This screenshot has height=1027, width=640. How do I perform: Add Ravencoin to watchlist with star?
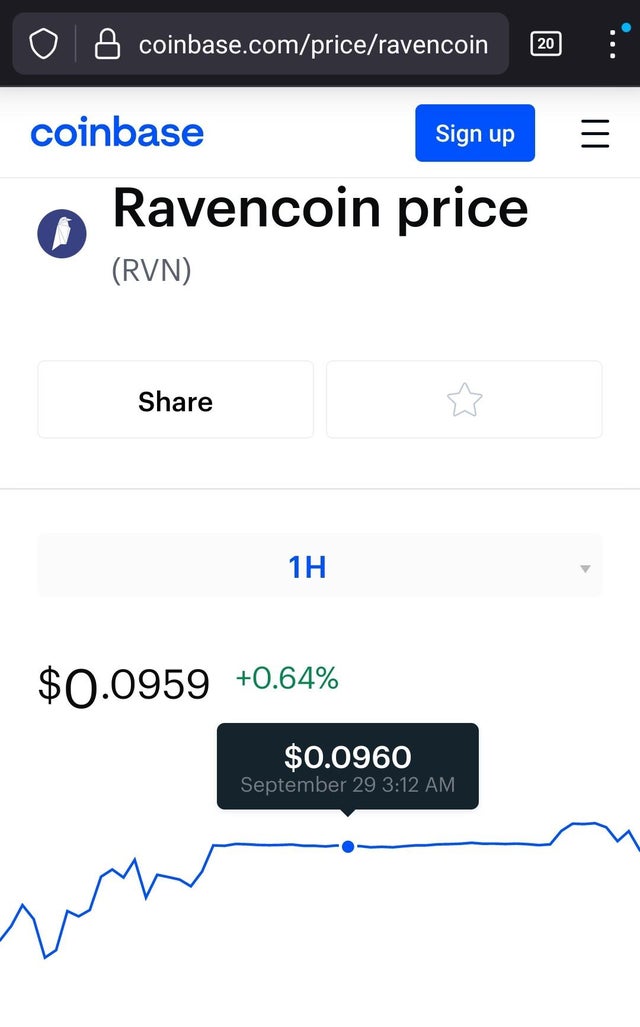464,400
